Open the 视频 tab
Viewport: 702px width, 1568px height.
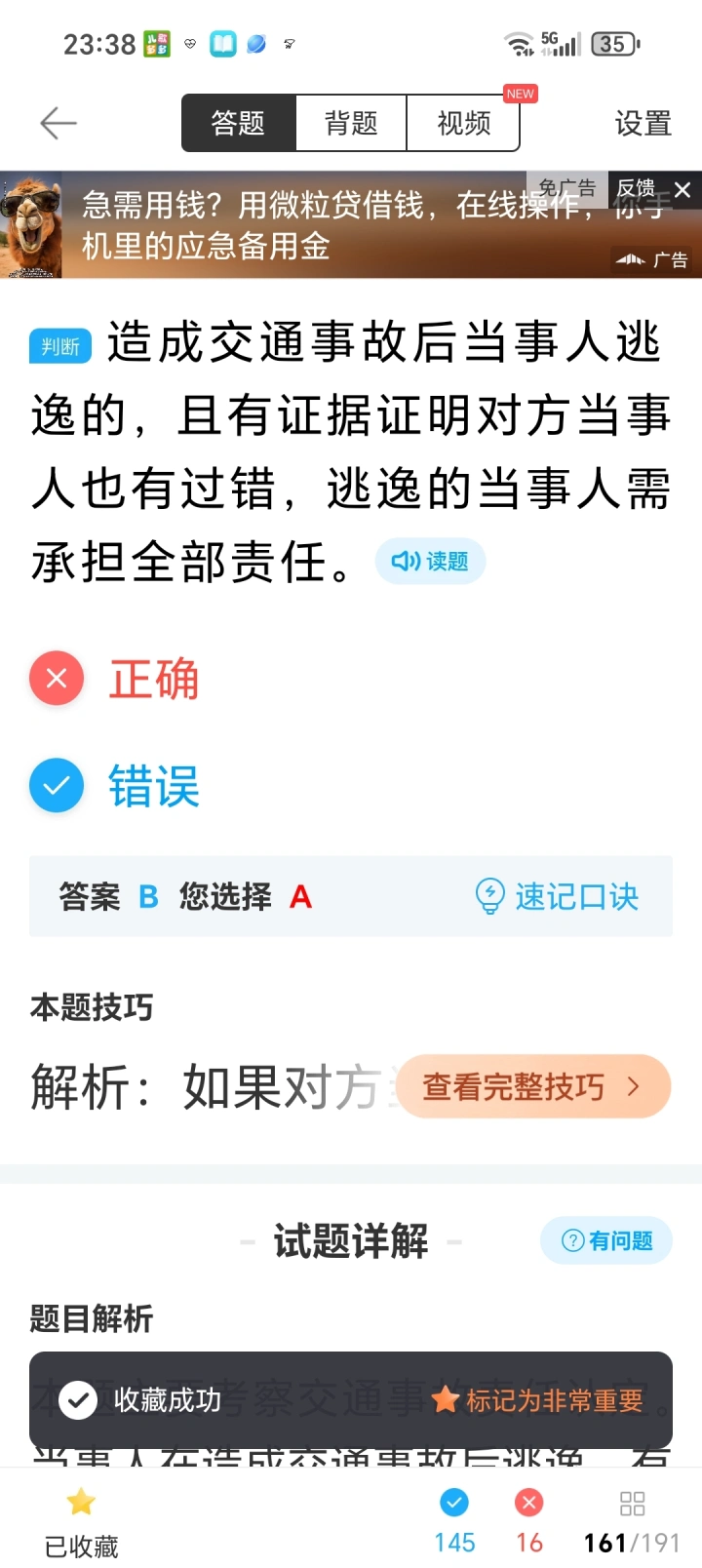point(463,123)
